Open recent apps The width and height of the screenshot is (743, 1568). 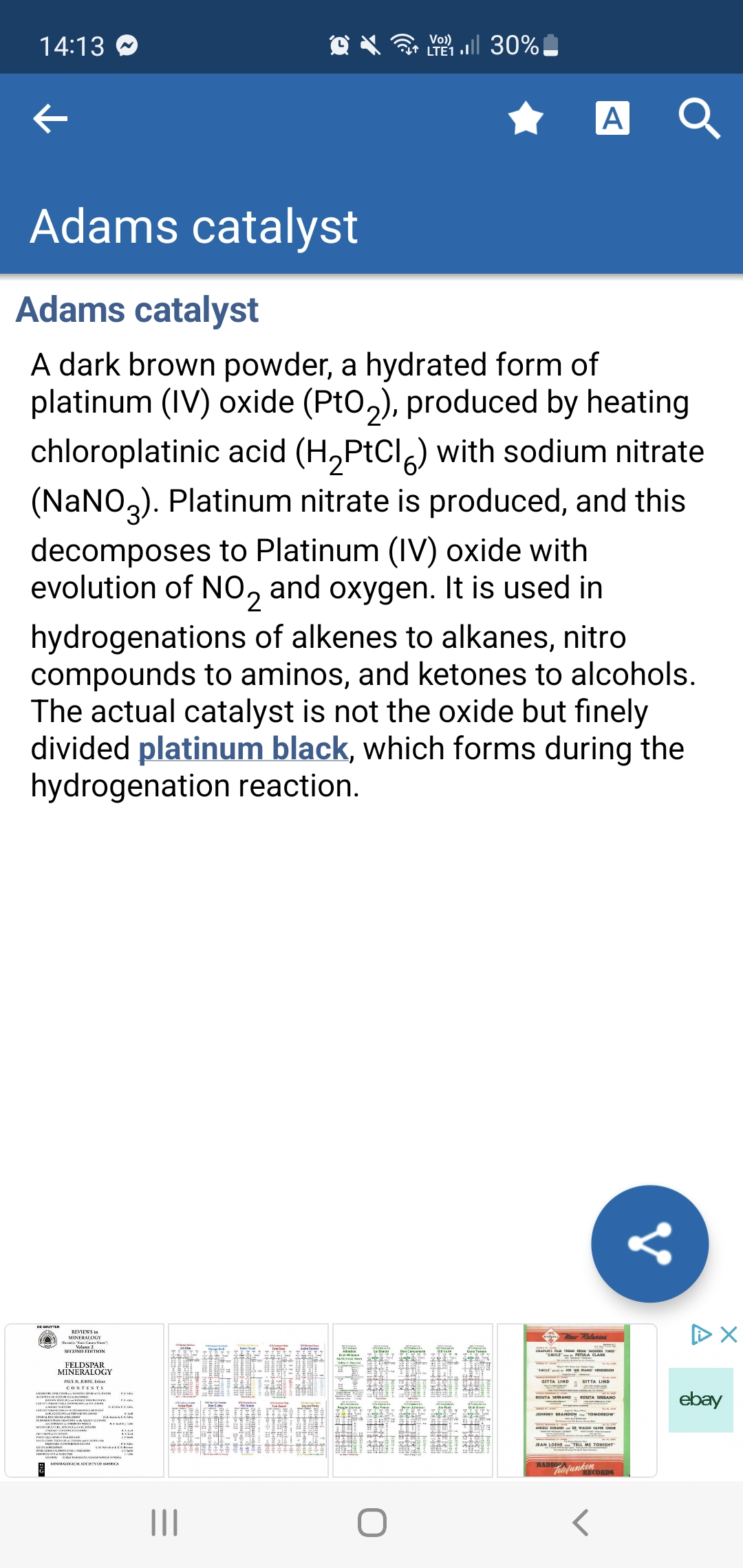click(x=164, y=1523)
